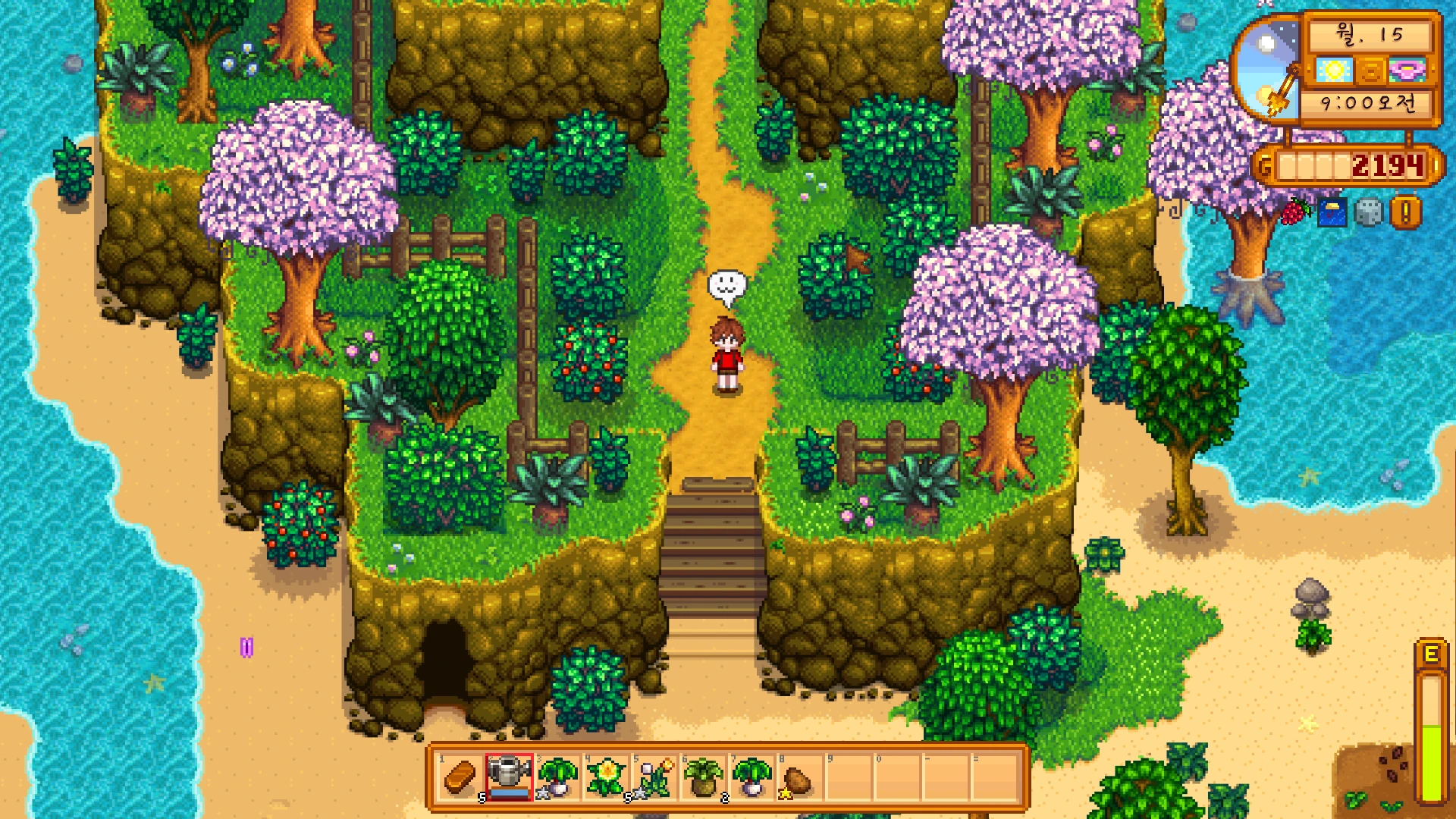Image resolution: width=1456 pixels, height=819 pixels.
Task: Select the bread item in slot 1
Action: (x=460, y=777)
